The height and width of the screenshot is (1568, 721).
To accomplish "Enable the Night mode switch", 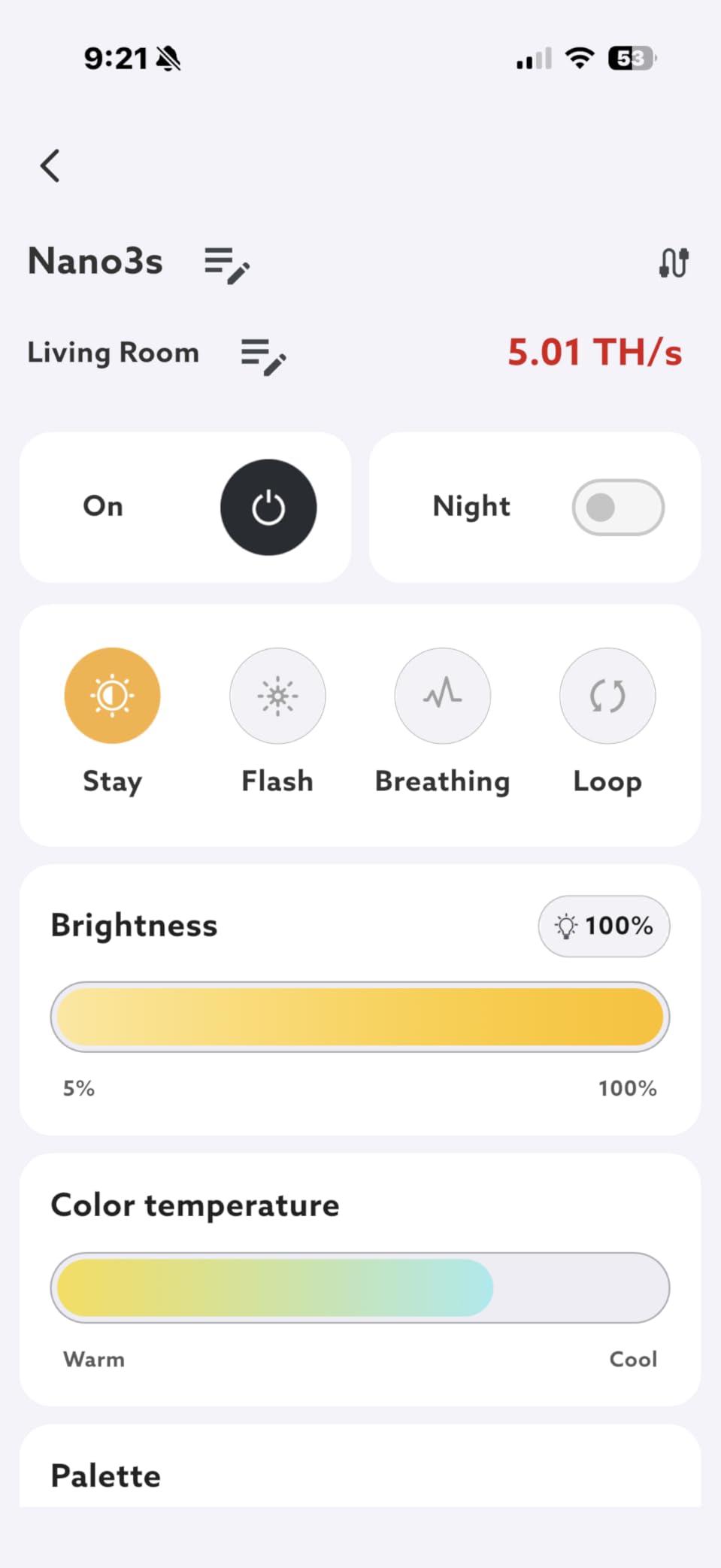I will (x=618, y=508).
